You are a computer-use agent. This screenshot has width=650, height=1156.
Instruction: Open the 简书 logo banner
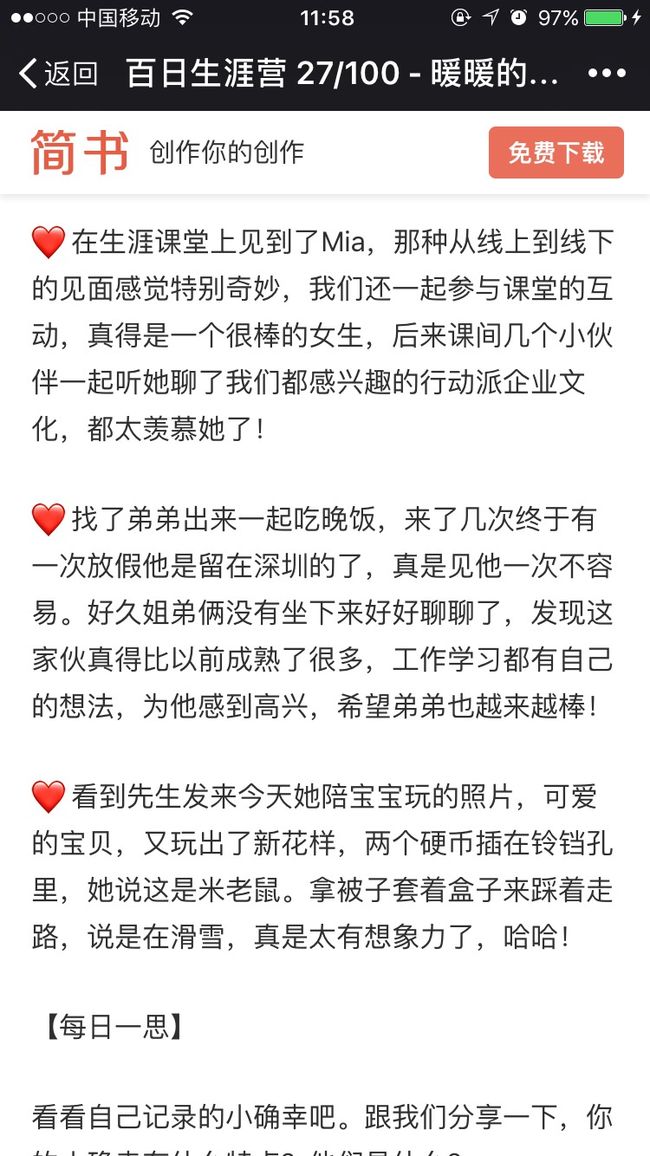(80, 152)
